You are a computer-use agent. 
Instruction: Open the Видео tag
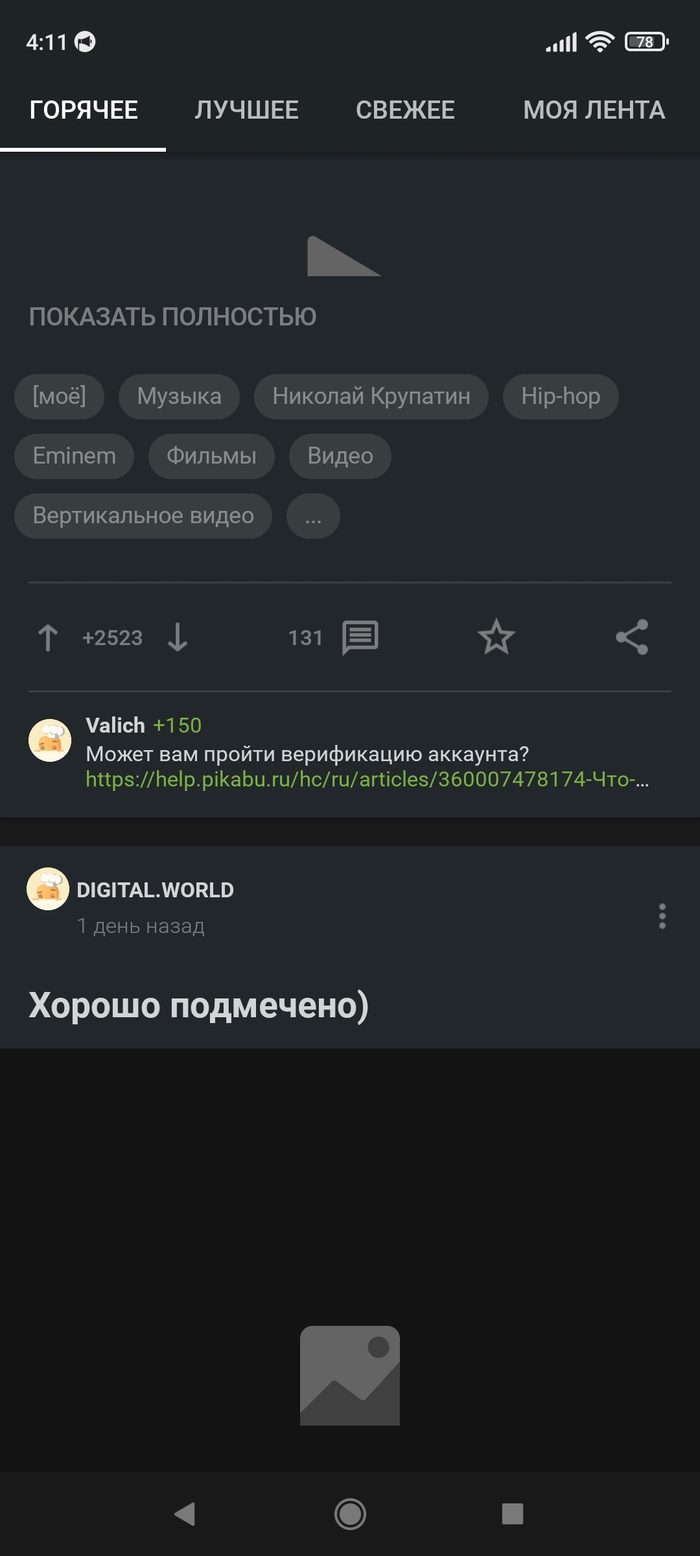tap(340, 456)
